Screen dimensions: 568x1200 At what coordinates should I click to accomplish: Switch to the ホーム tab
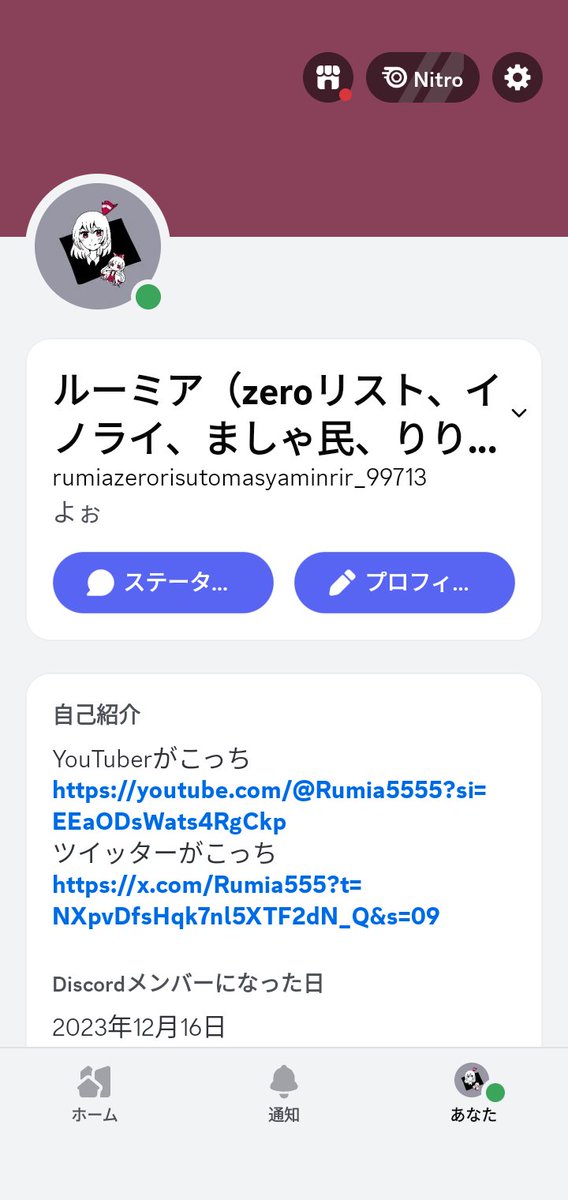(x=94, y=1092)
